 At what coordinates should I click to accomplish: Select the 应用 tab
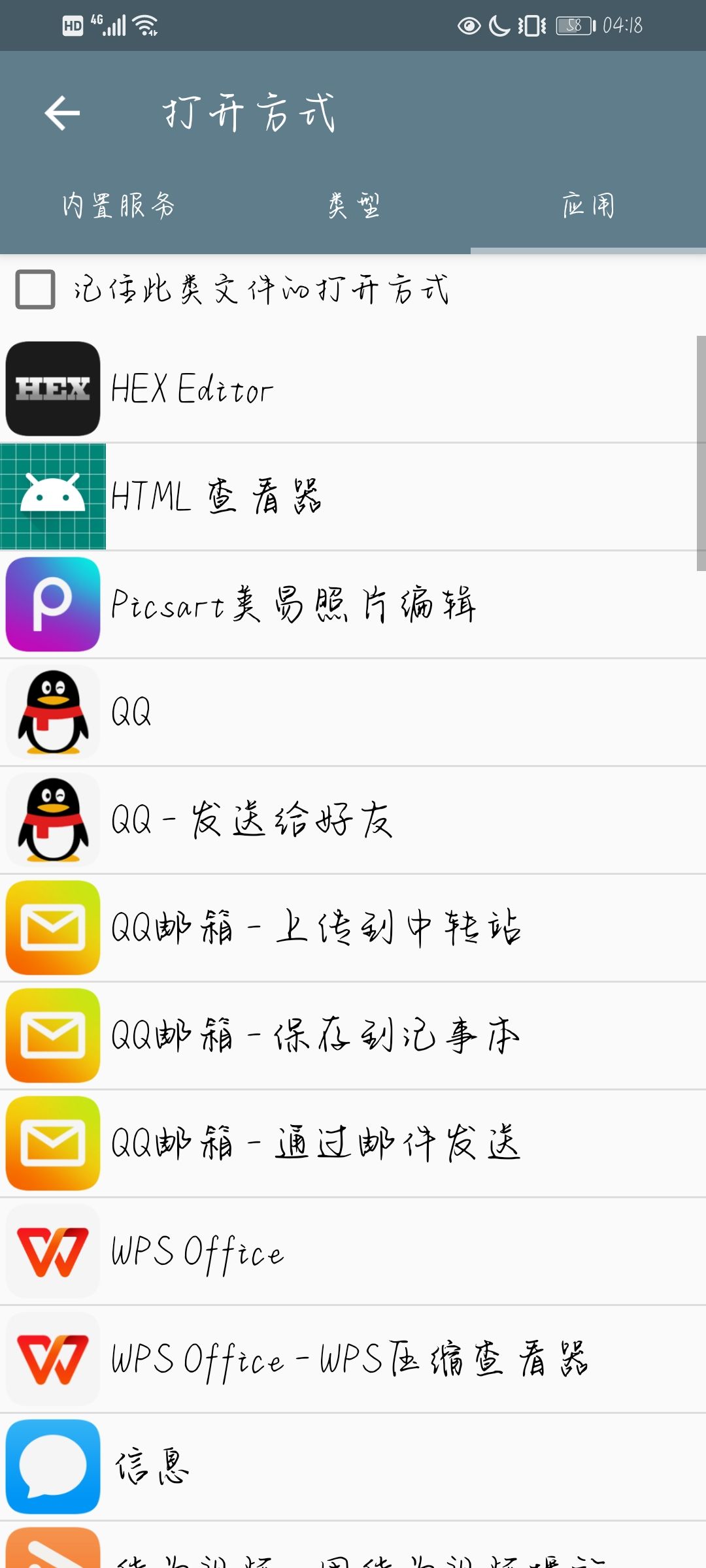[587, 204]
